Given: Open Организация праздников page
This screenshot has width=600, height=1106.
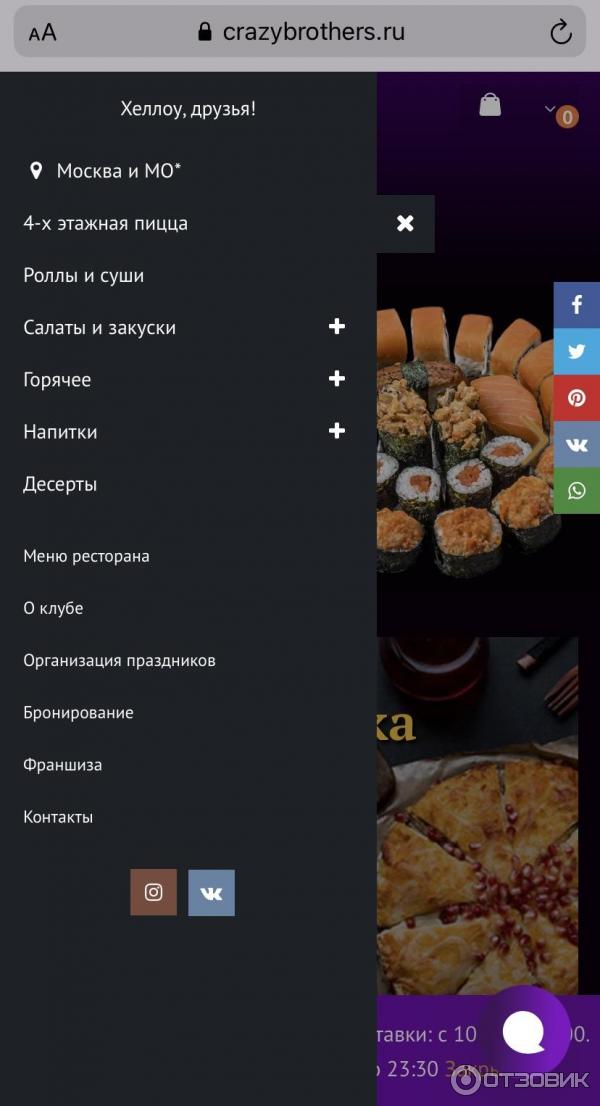Looking at the screenshot, I should 119,660.
